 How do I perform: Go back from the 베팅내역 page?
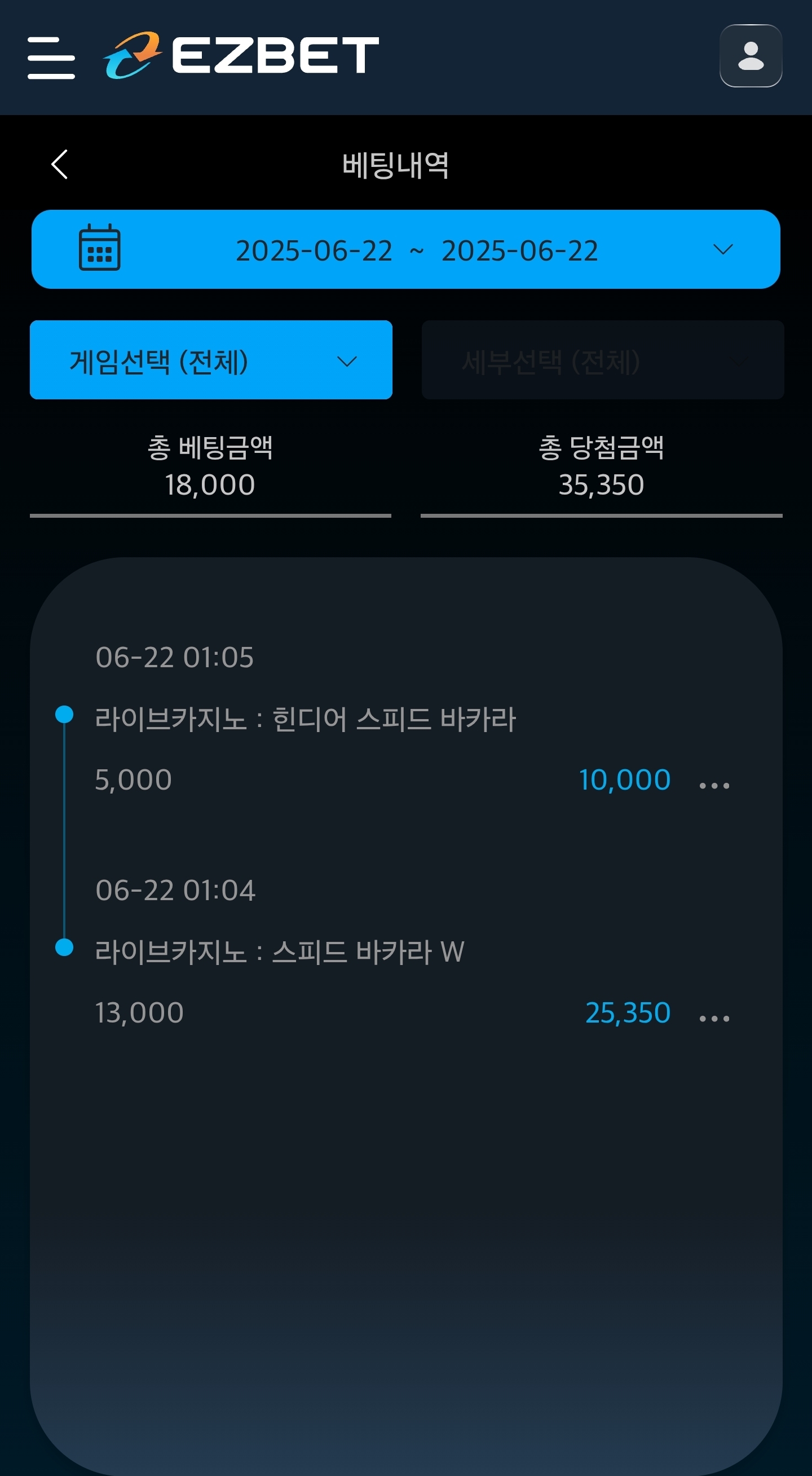point(60,165)
